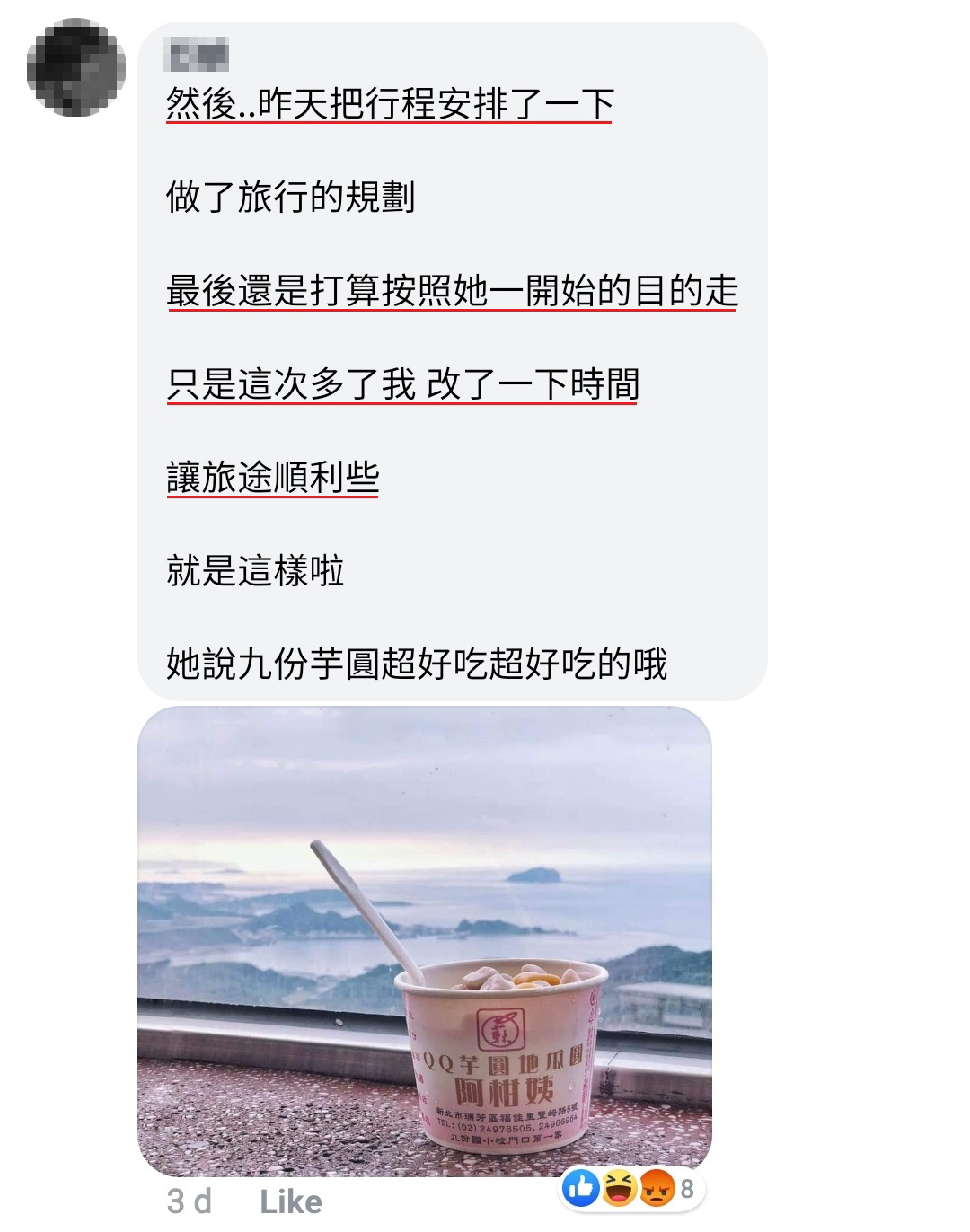The image size is (970, 1232).
Task: Open commenter's profile picture
Action: pos(76,67)
